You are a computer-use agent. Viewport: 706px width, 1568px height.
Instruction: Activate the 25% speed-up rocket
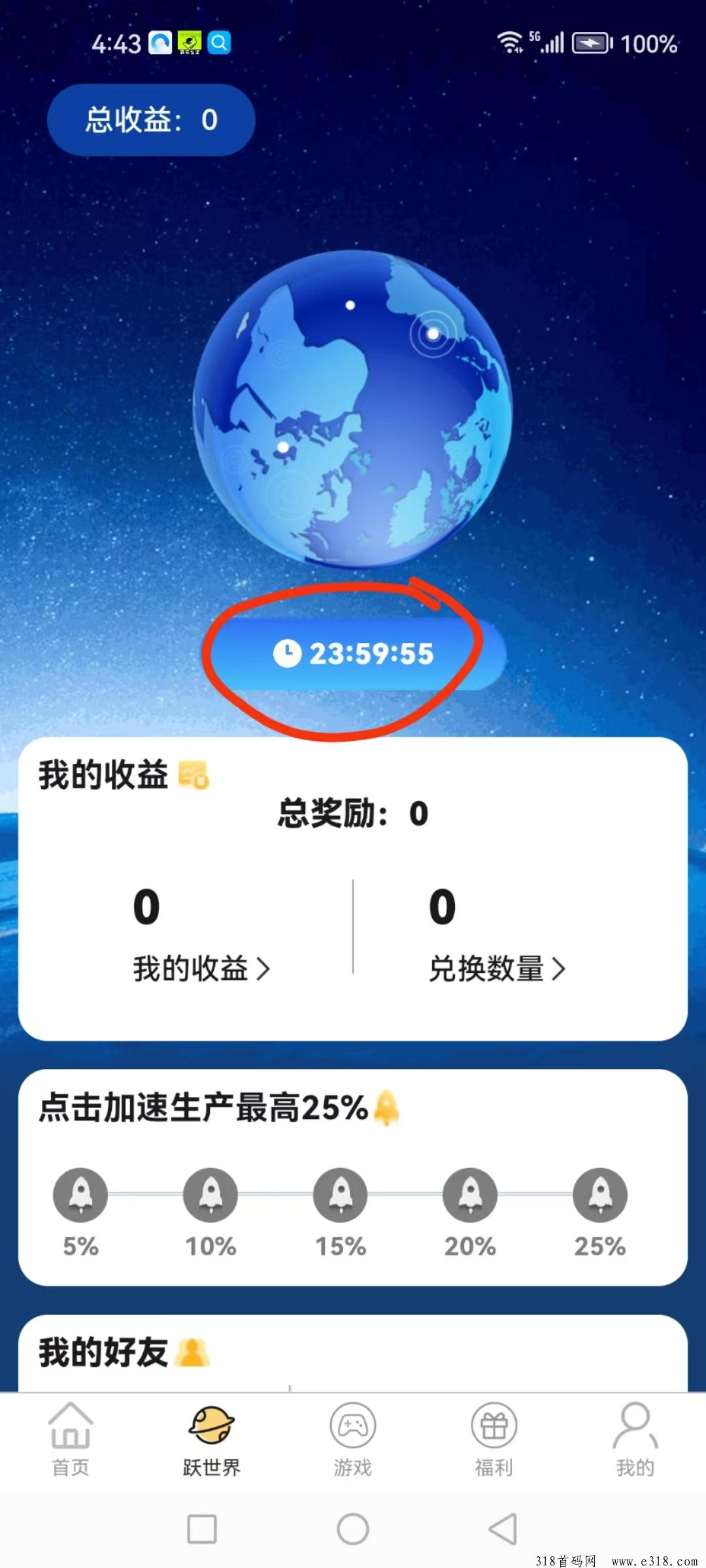click(600, 1195)
